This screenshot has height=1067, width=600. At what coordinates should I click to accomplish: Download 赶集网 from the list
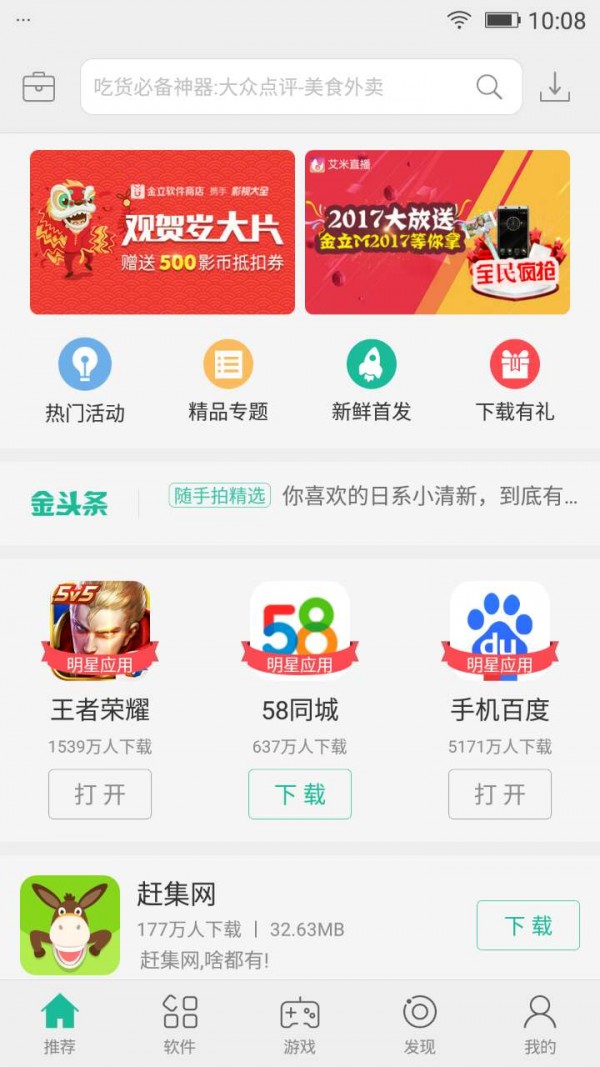click(x=528, y=925)
